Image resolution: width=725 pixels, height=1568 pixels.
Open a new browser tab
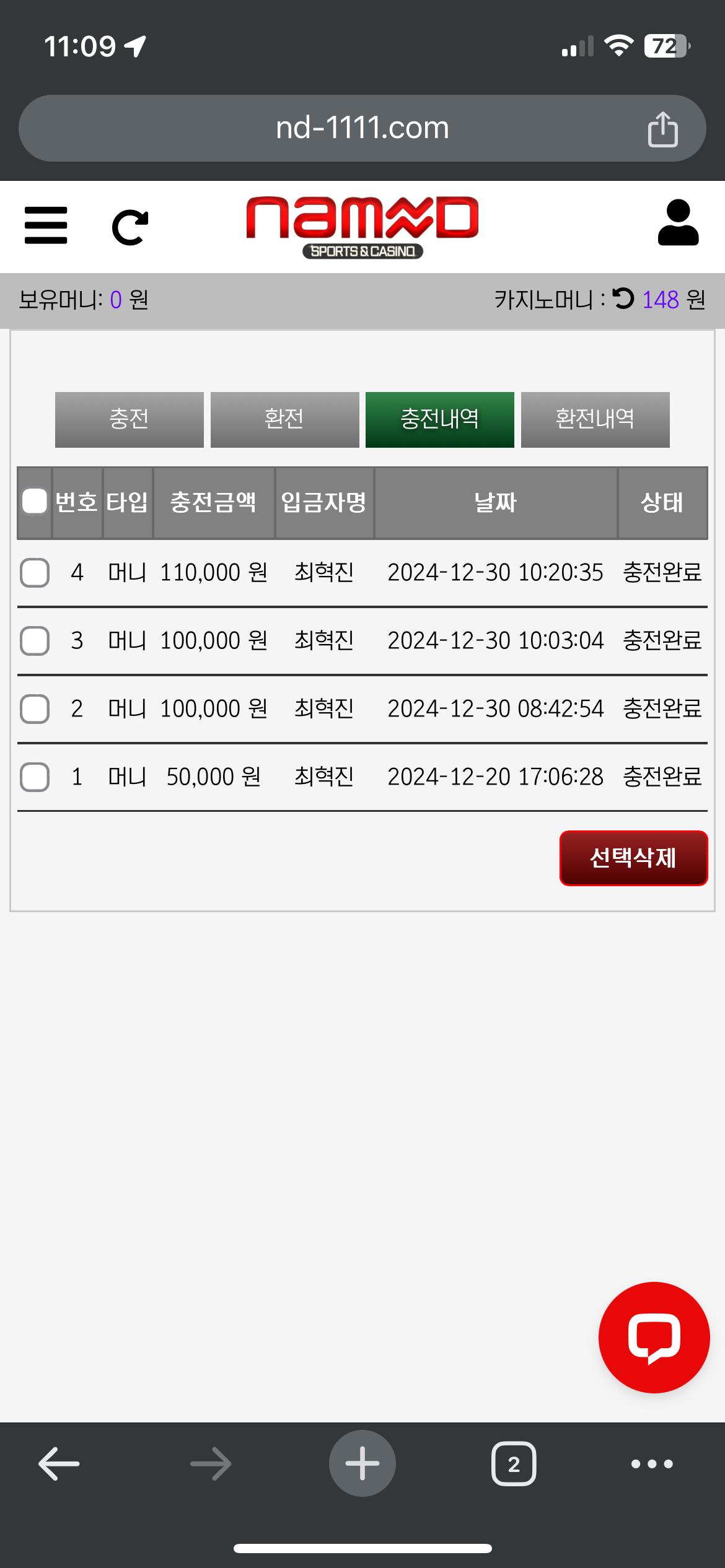coord(362,1464)
